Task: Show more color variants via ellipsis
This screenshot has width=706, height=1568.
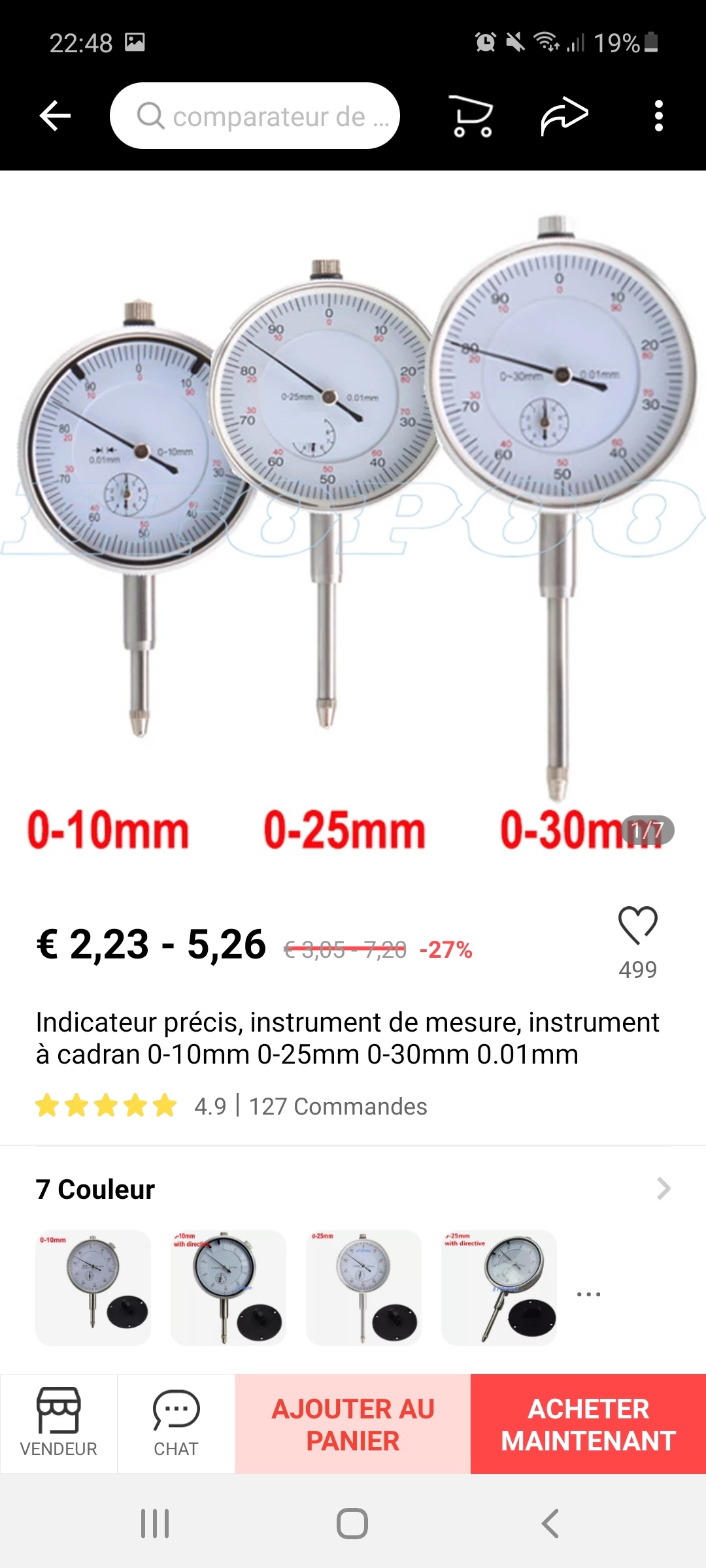Action: pos(588,1294)
